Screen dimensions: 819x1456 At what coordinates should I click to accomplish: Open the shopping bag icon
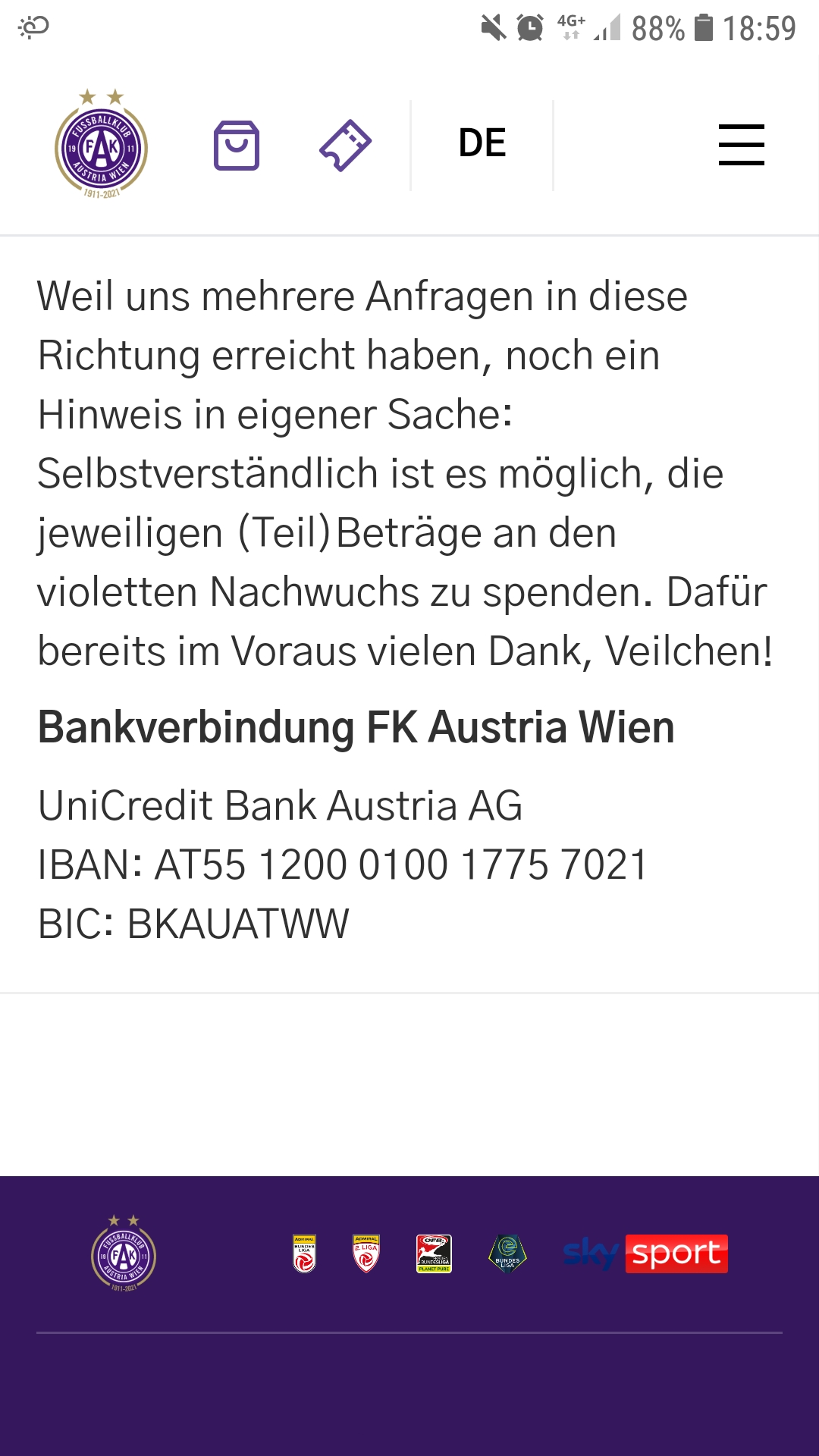tap(237, 145)
